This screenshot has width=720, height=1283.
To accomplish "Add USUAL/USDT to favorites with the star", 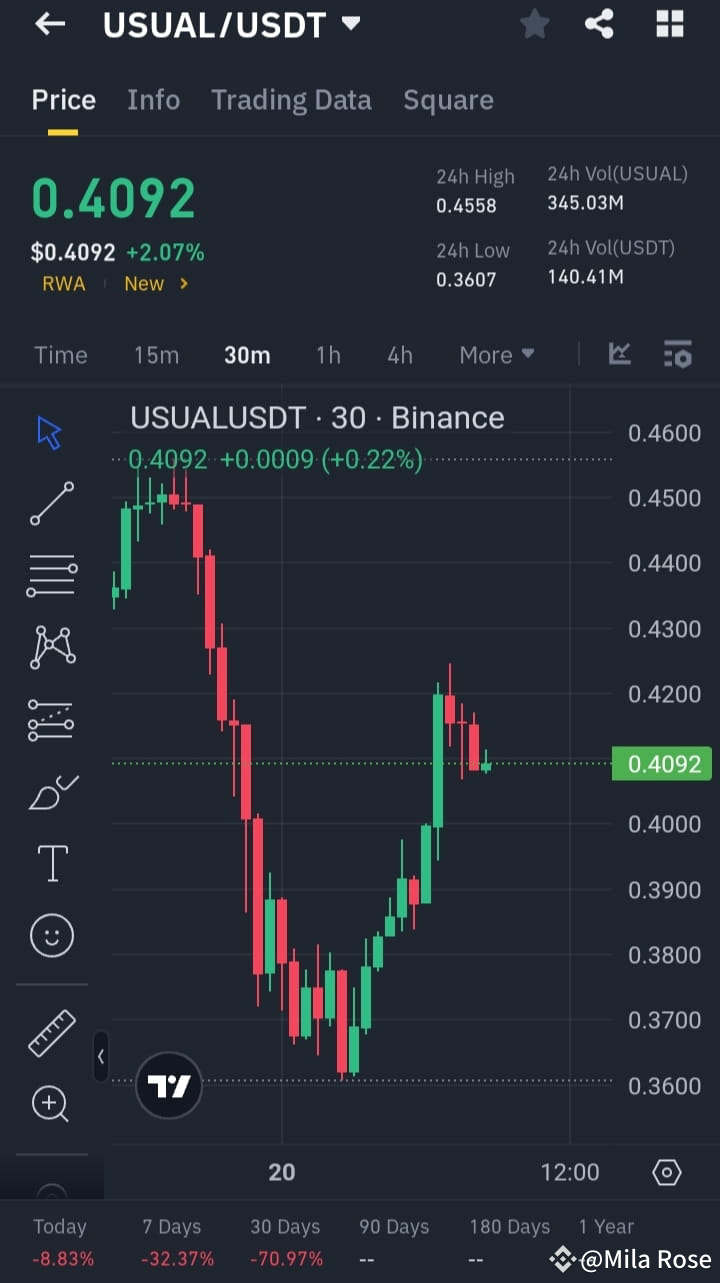I will point(534,24).
